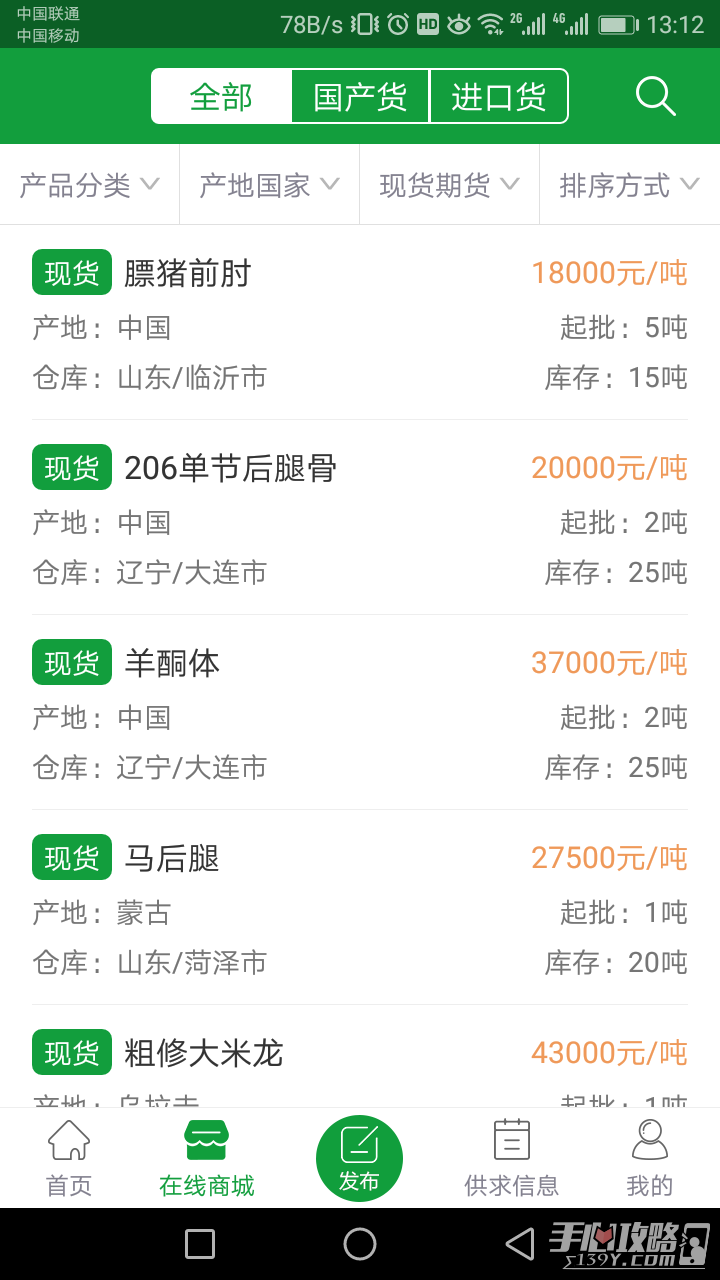Open the search icon in the header
This screenshot has width=720, height=1280.
(x=655, y=96)
